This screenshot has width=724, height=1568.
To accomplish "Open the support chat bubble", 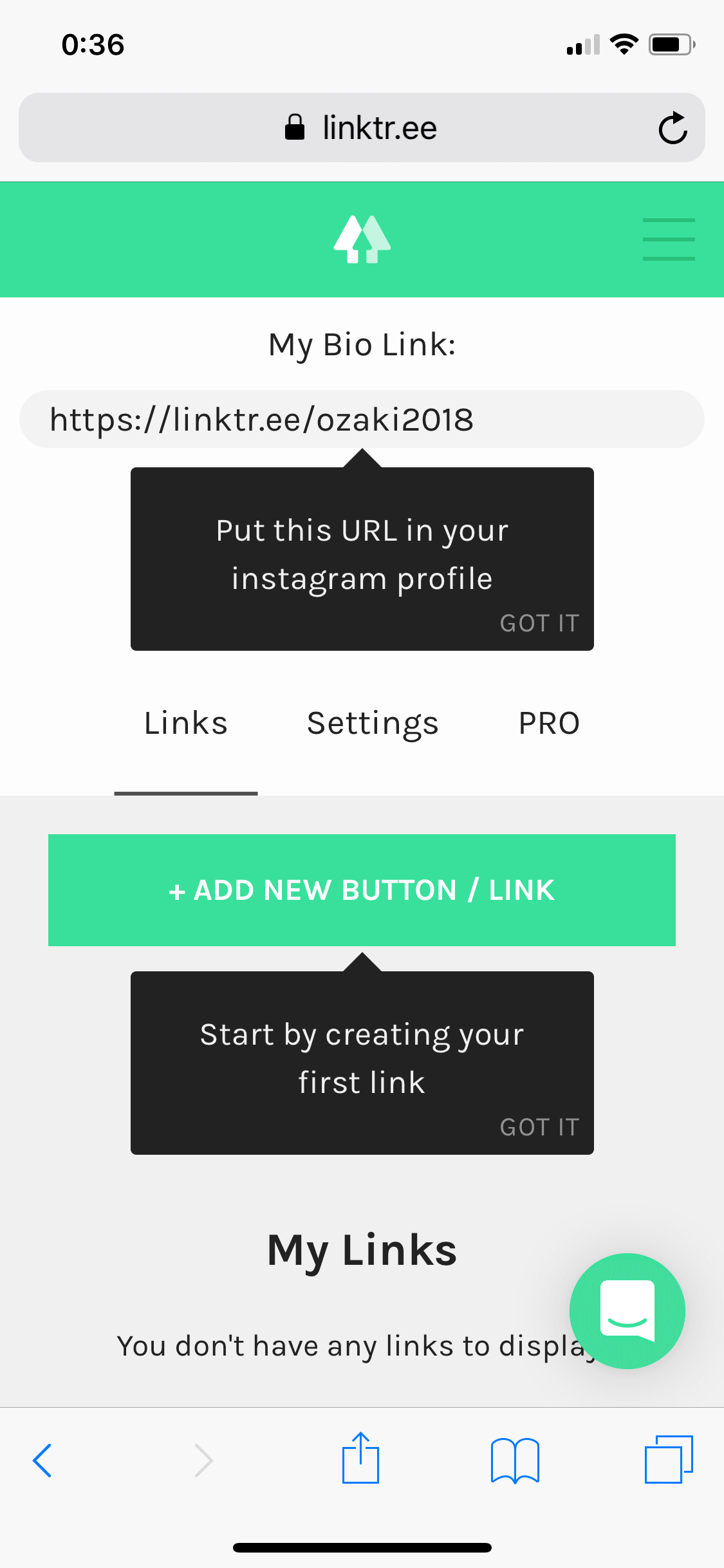I will [627, 1311].
